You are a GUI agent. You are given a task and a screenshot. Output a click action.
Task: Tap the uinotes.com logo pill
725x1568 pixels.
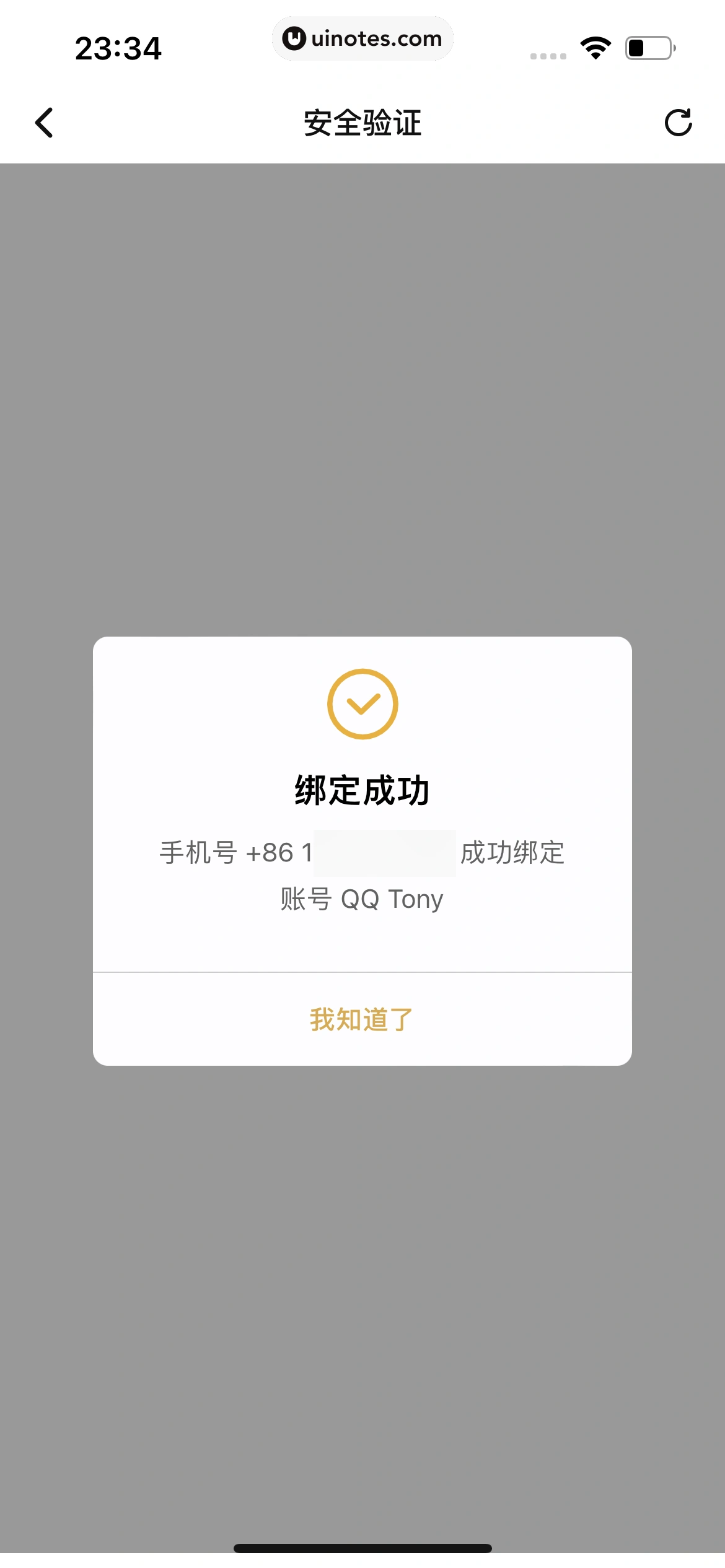click(x=362, y=38)
